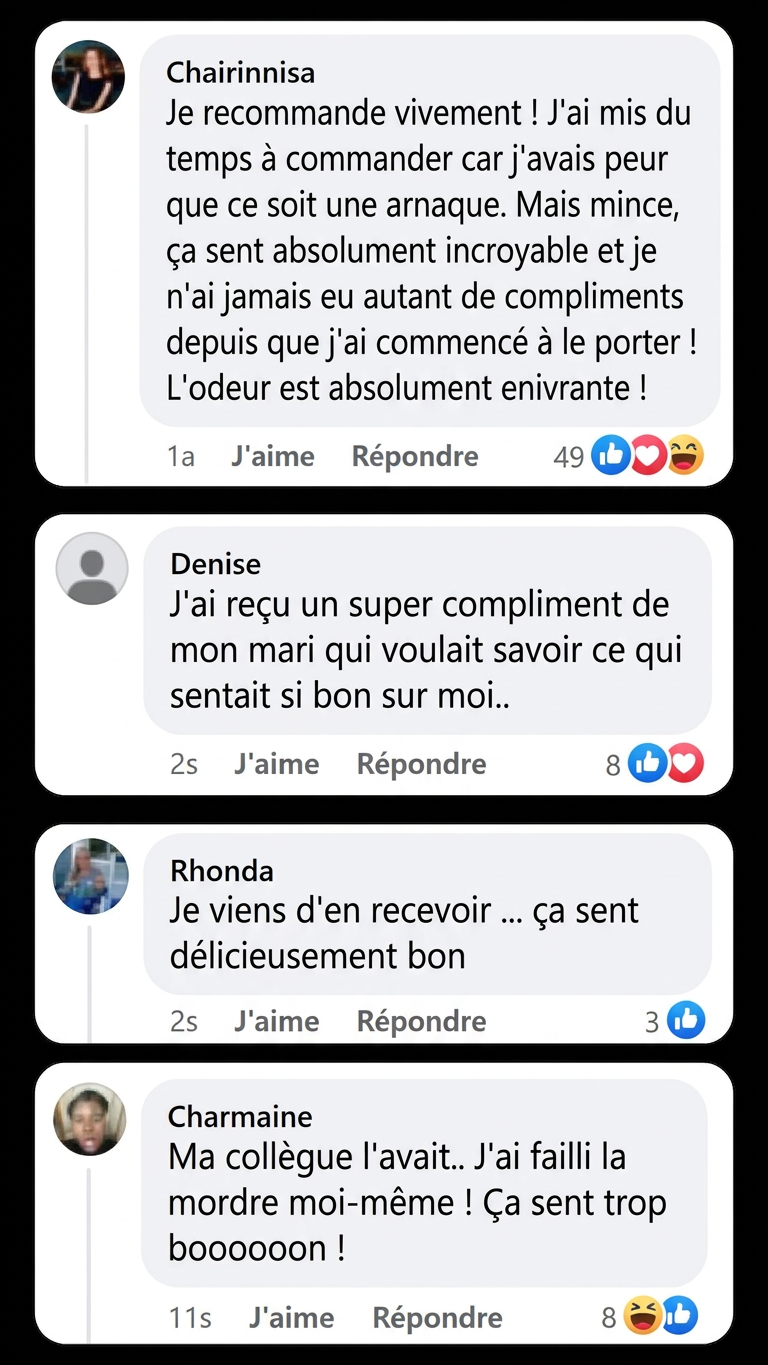Click J'aime on Rhonda's comment
Image resolution: width=768 pixels, height=1365 pixels.
click(276, 1021)
